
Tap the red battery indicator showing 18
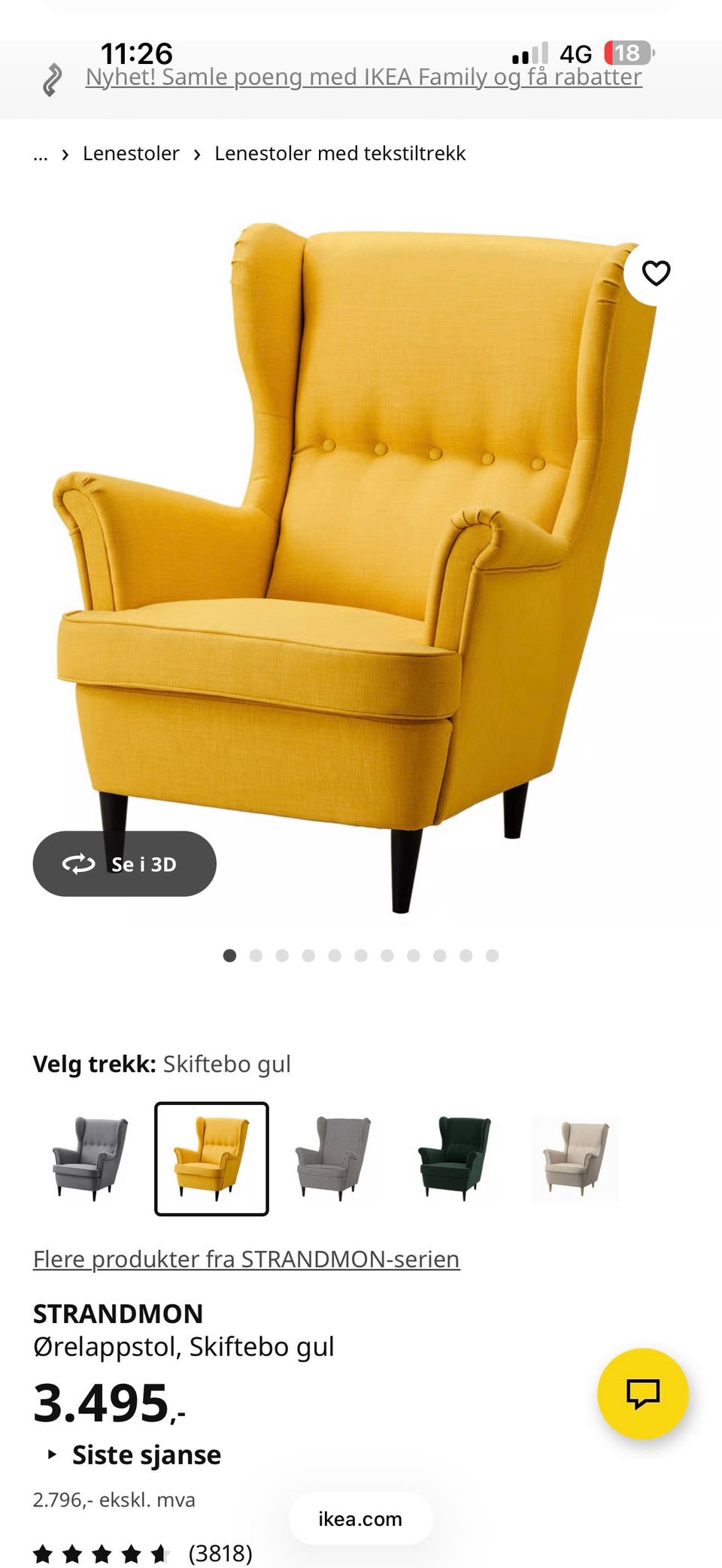[627, 53]
